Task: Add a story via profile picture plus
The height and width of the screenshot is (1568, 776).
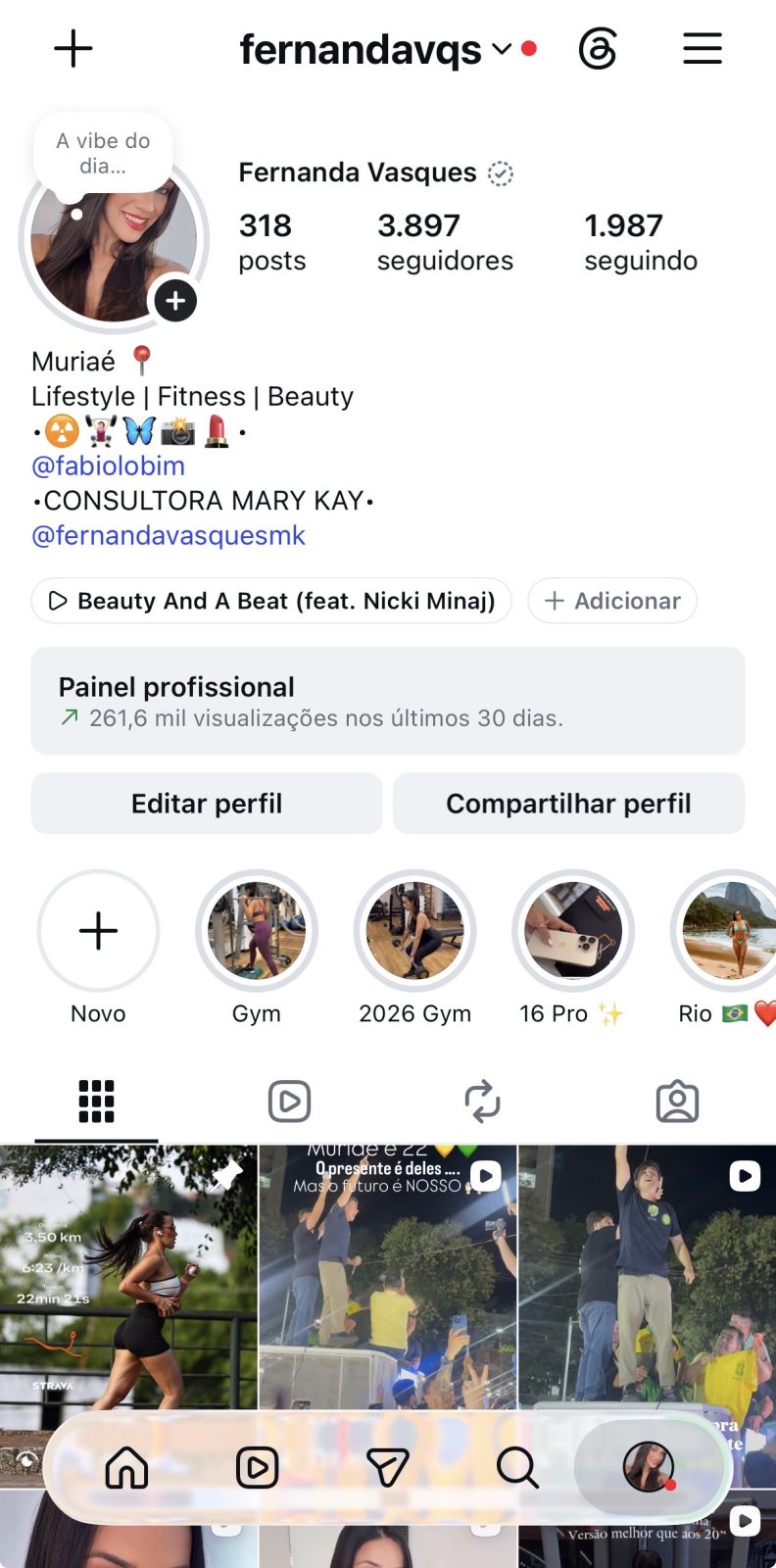Action: point(175,301)
